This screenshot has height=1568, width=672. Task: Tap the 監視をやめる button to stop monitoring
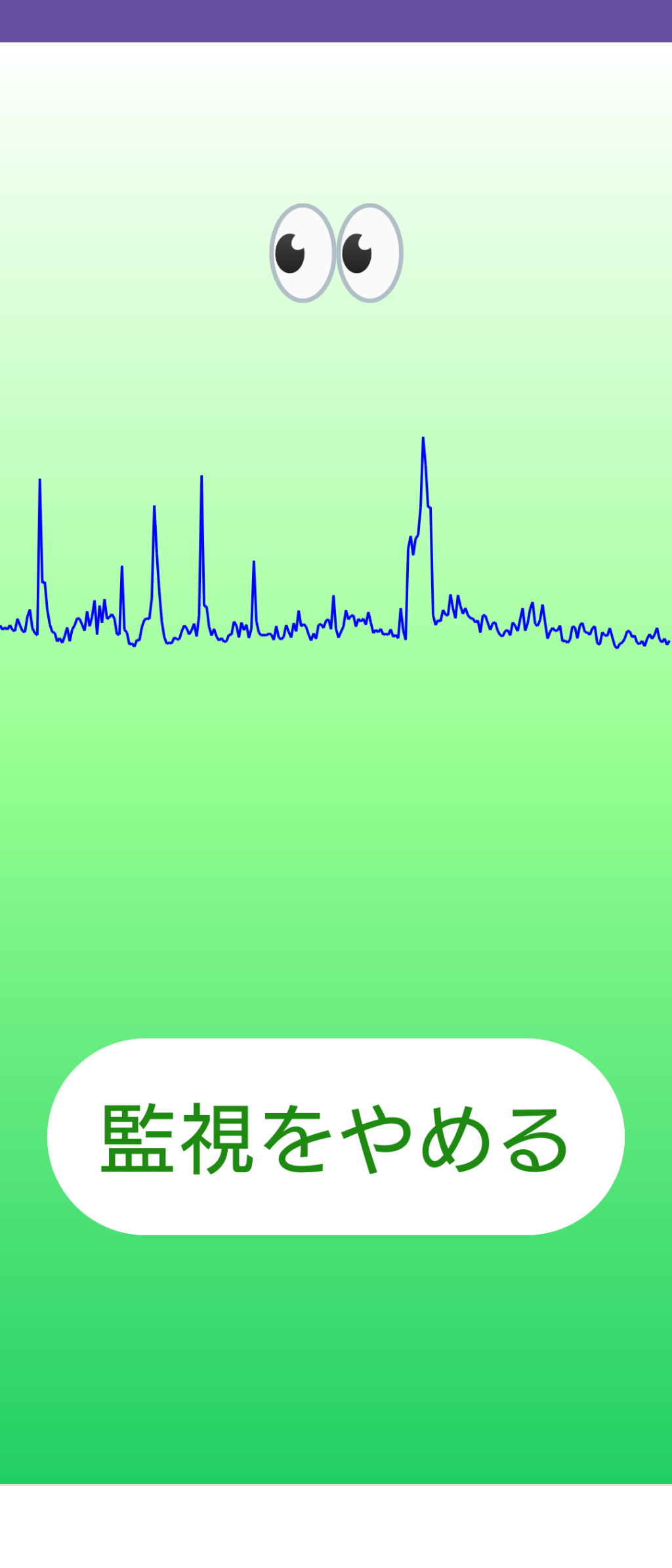[x=335, y=1136]
